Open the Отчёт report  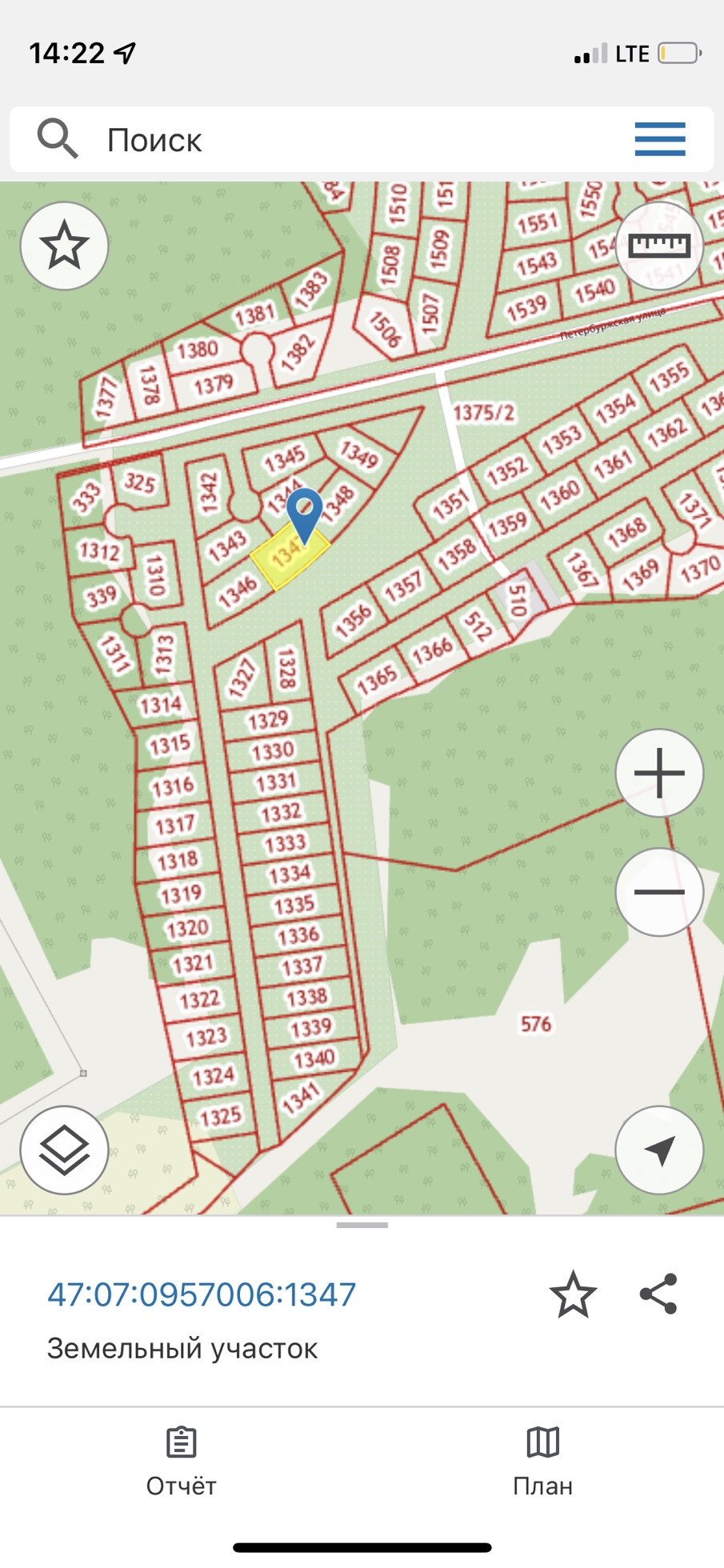pyautogui.click(x=181, y=1461)
